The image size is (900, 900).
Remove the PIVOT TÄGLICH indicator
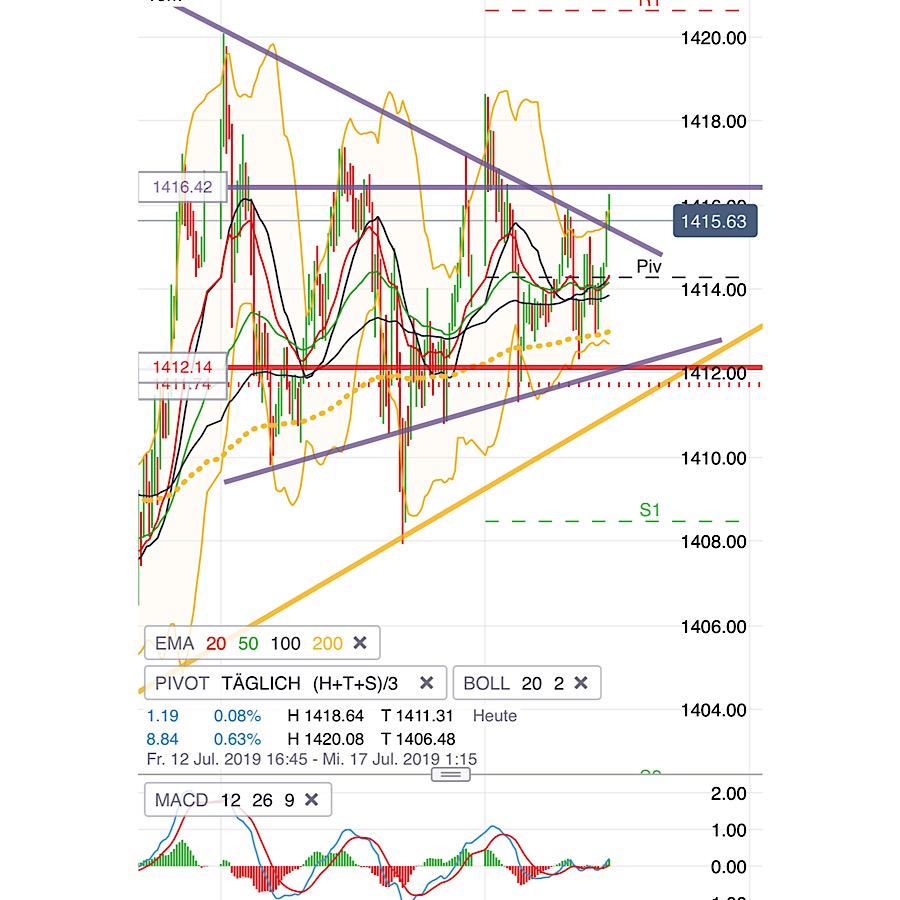[426, 684]
